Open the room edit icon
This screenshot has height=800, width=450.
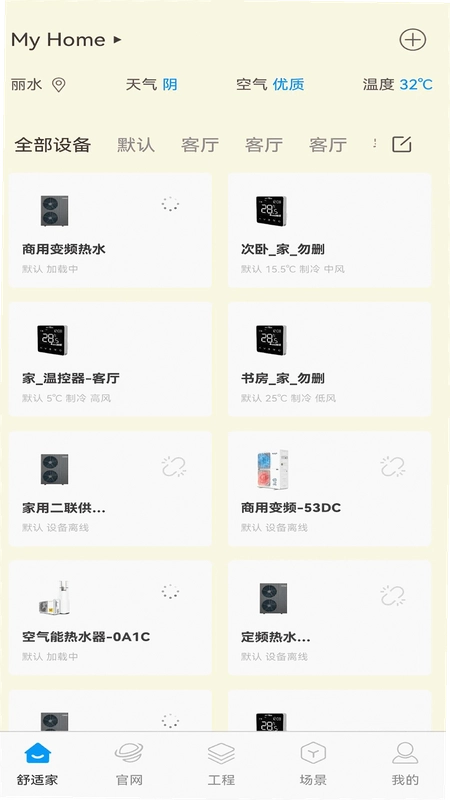(x=402, y=144)
